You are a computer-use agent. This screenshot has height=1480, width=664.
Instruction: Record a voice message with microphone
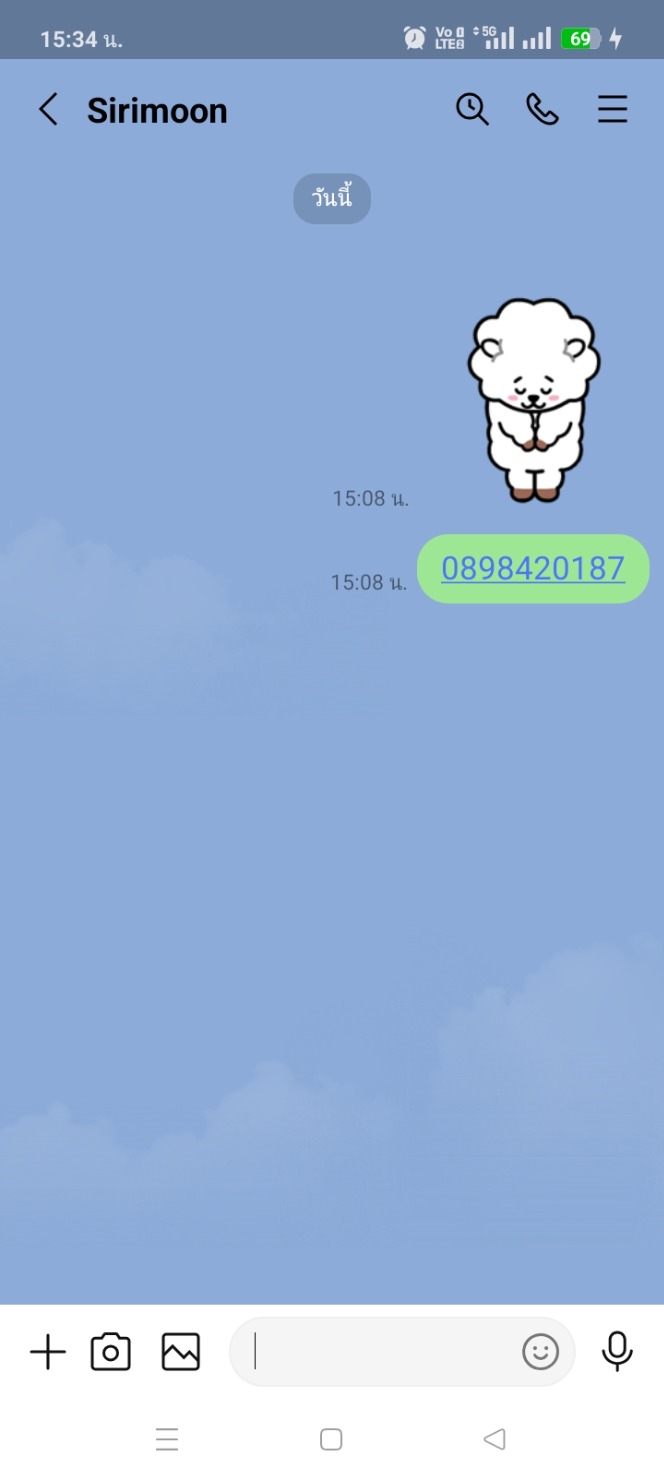617,1352
